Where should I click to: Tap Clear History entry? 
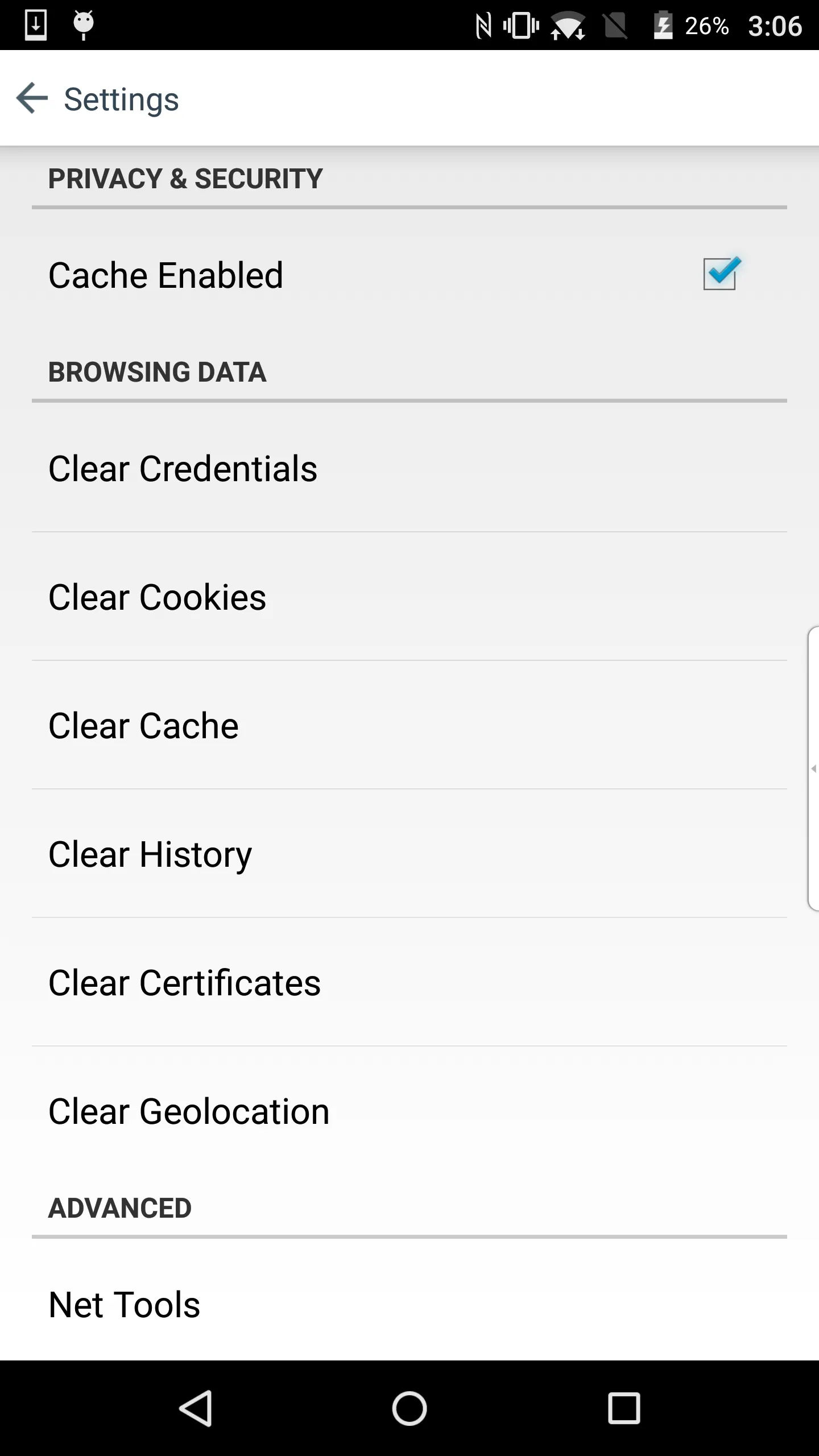(150, 854)
